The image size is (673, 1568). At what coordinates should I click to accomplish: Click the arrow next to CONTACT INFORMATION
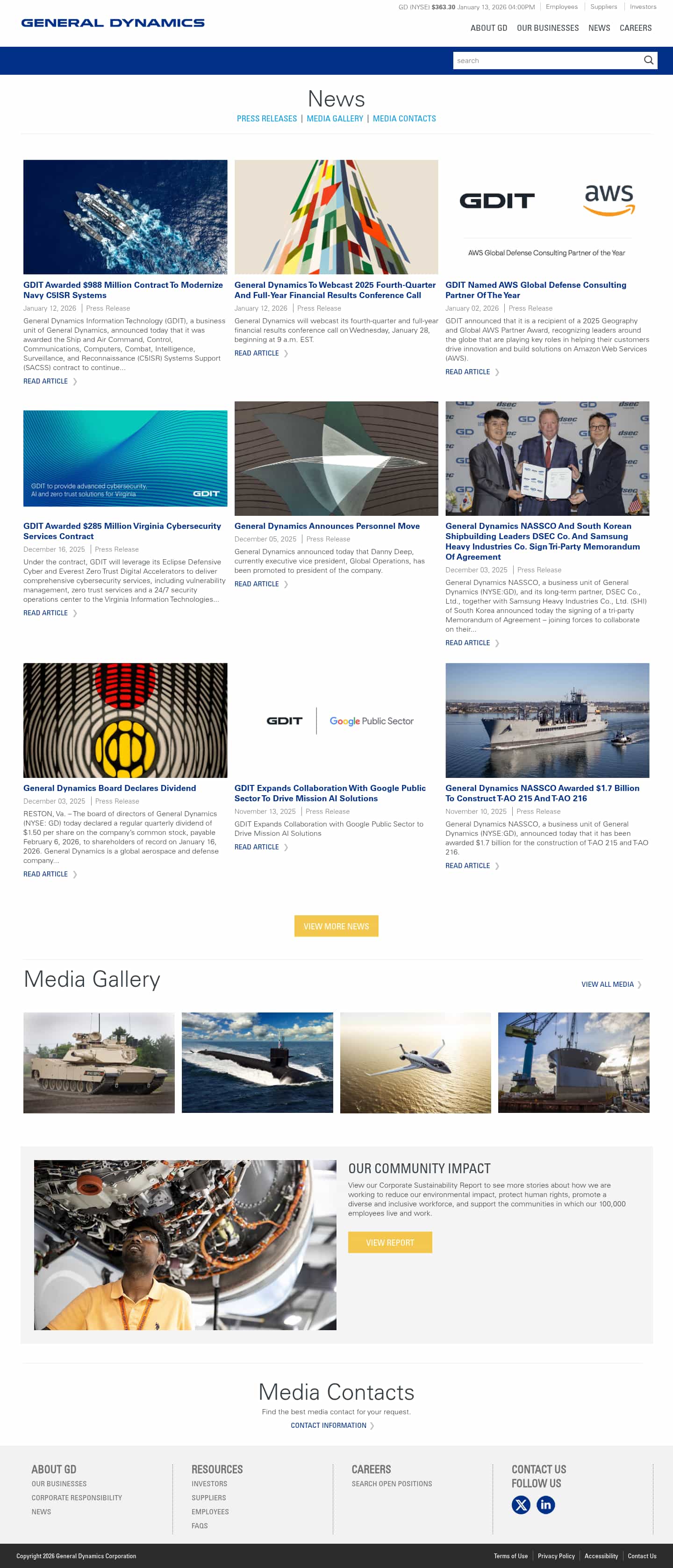tap(372, 1425)
